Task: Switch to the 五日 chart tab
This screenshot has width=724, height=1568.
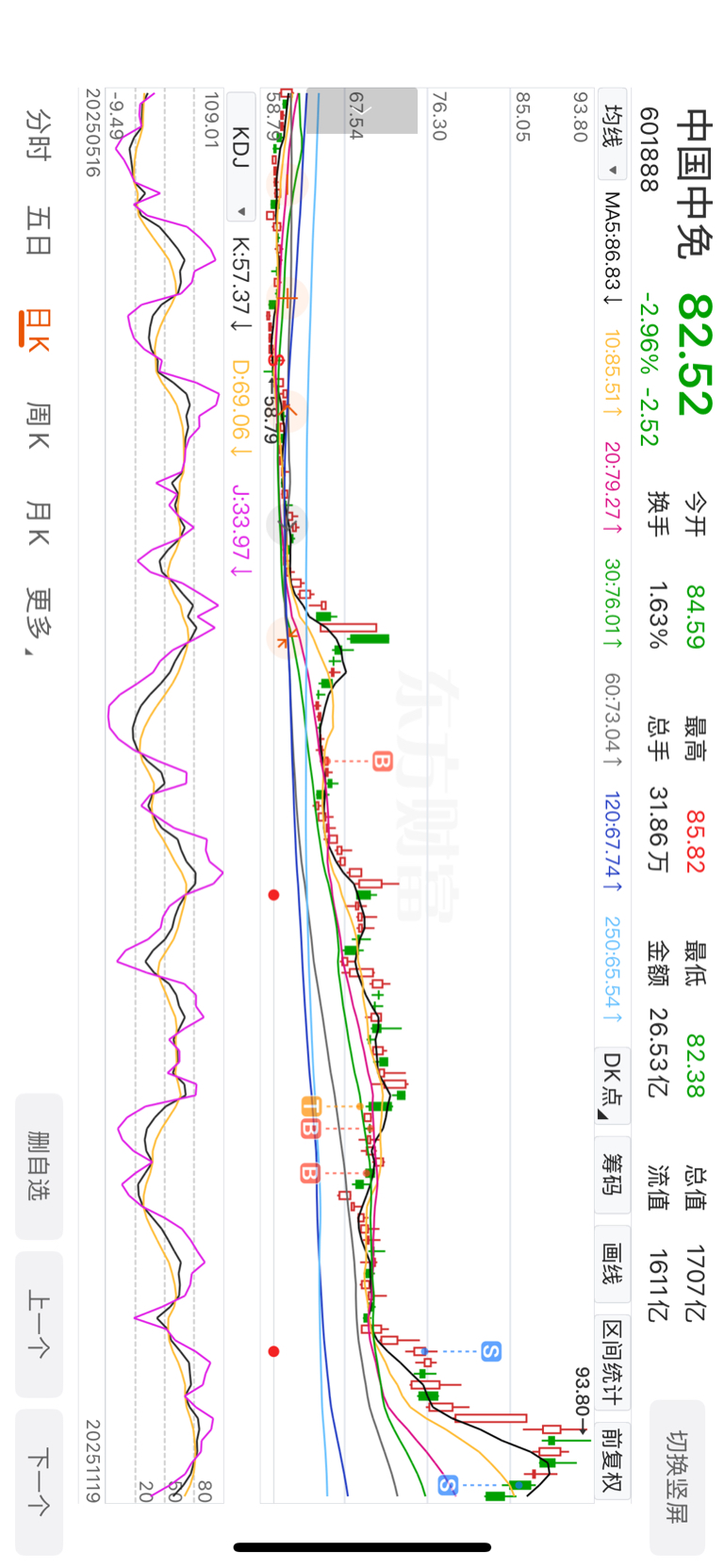Action: tap(39, 231)
